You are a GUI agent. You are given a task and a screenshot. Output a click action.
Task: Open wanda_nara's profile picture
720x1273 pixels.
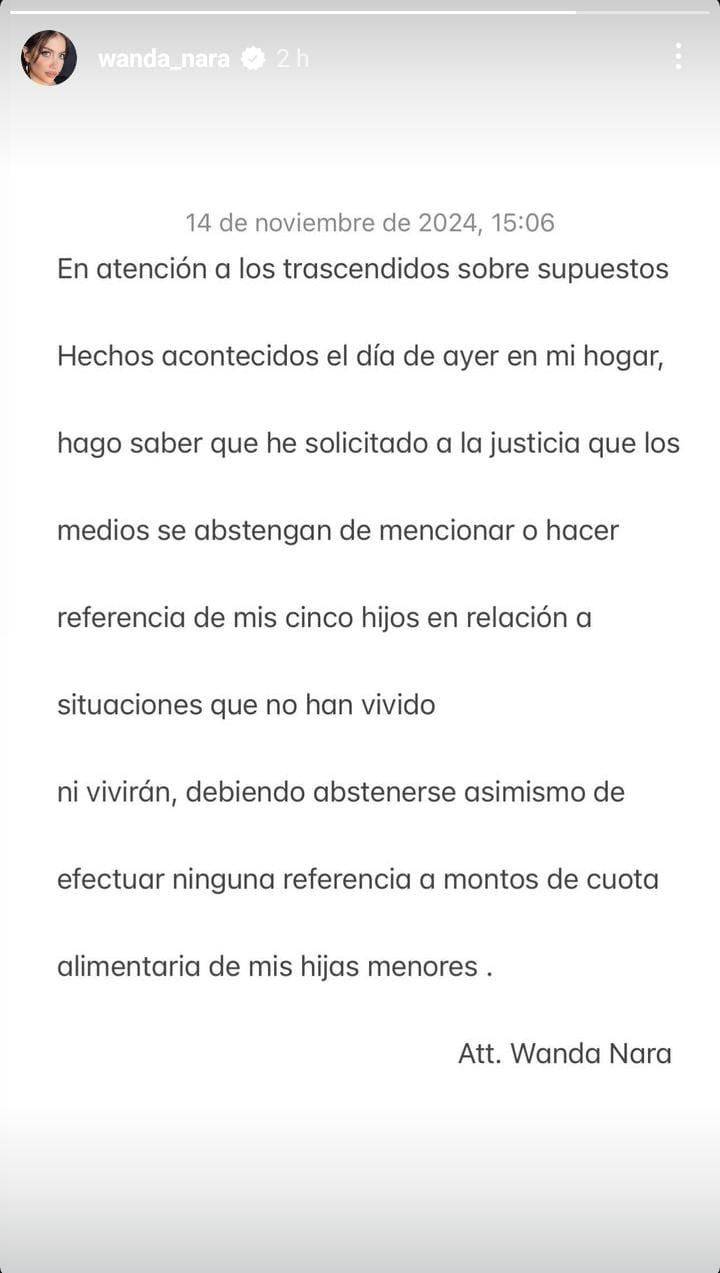pos(49,58)
